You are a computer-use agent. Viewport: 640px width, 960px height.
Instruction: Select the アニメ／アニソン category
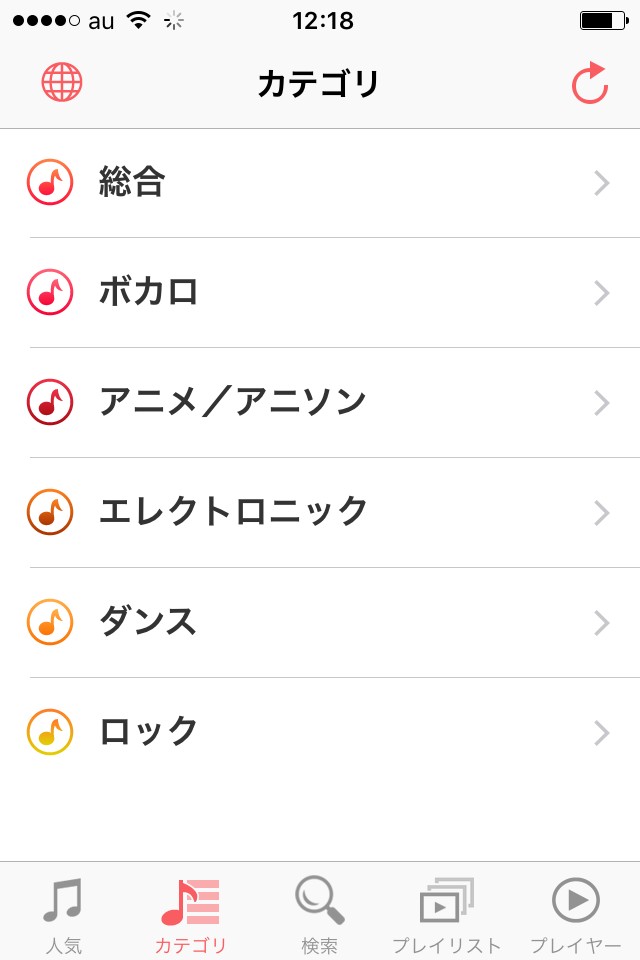(x=320, y=403)
